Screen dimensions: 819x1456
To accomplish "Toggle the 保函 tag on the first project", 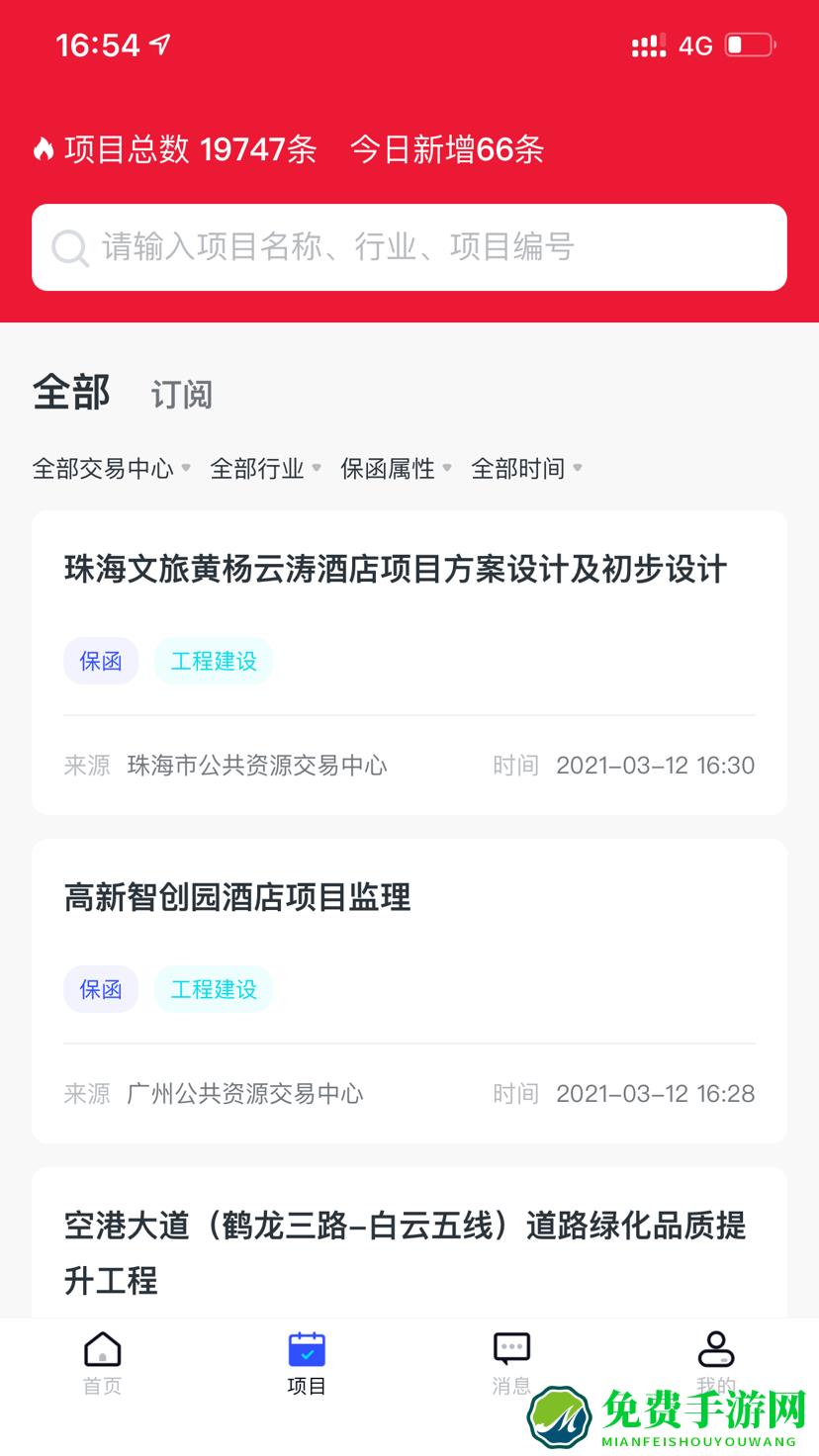I will click(101, 661).
